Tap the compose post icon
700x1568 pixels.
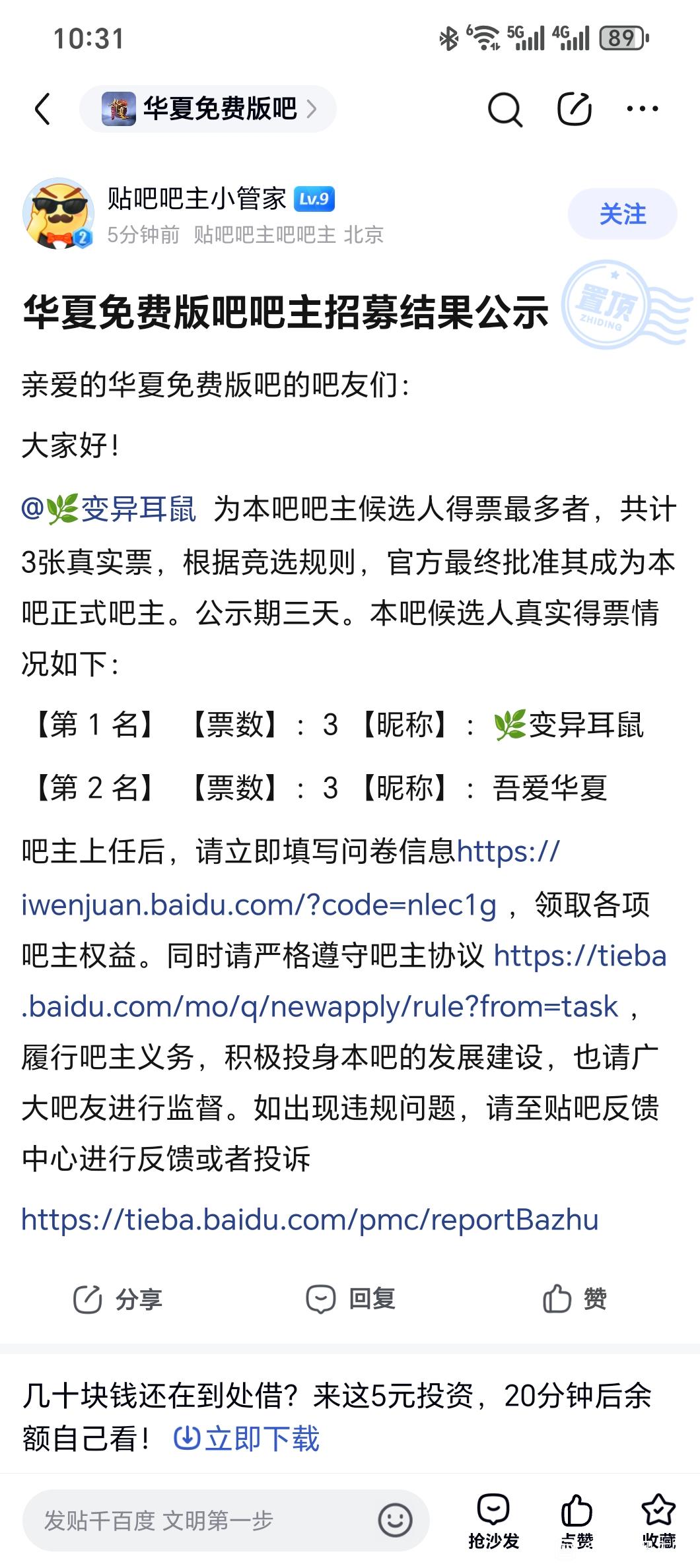(574, 109)
